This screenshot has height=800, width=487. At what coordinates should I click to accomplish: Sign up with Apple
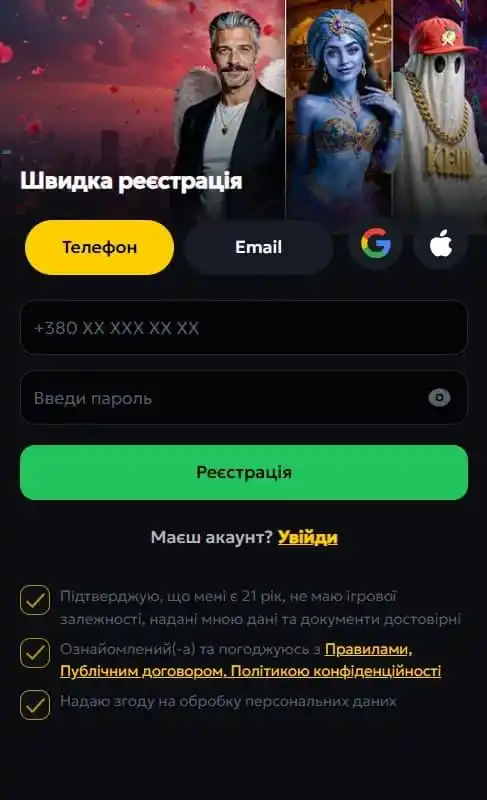[441, 243]
